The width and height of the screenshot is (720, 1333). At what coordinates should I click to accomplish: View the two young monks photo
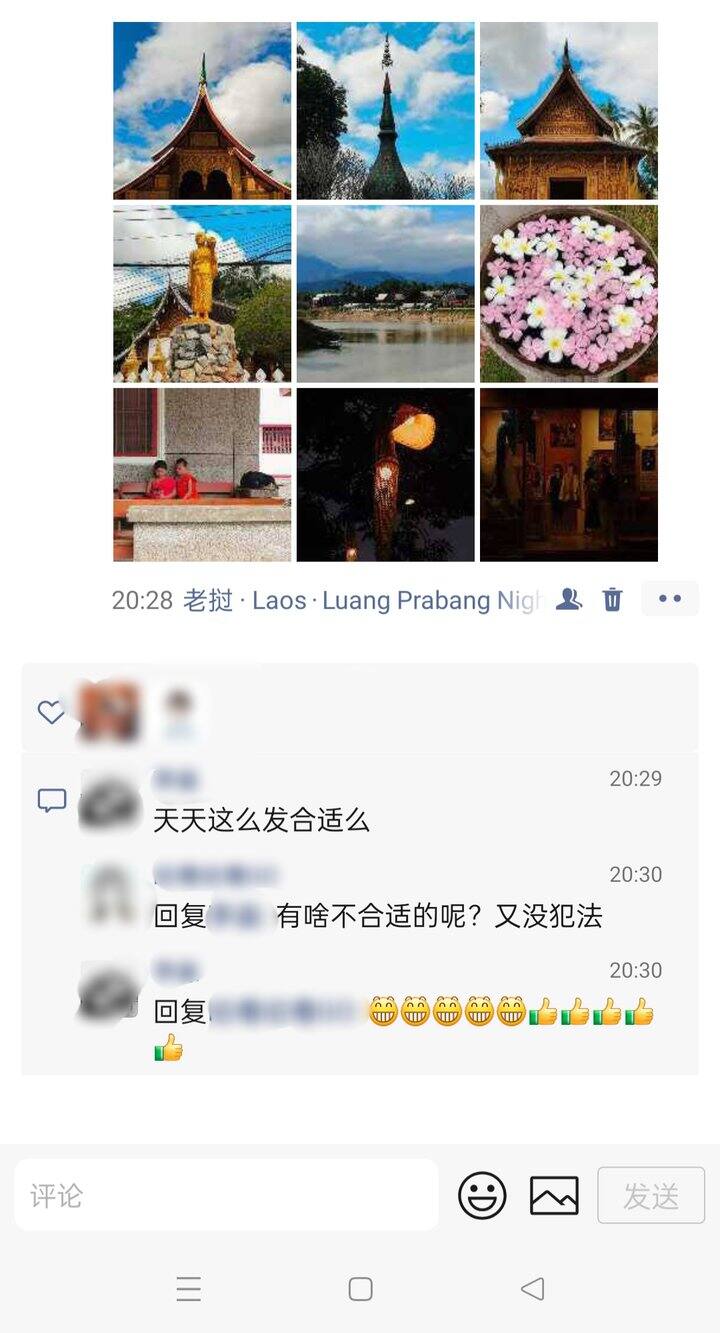[202, 475]
